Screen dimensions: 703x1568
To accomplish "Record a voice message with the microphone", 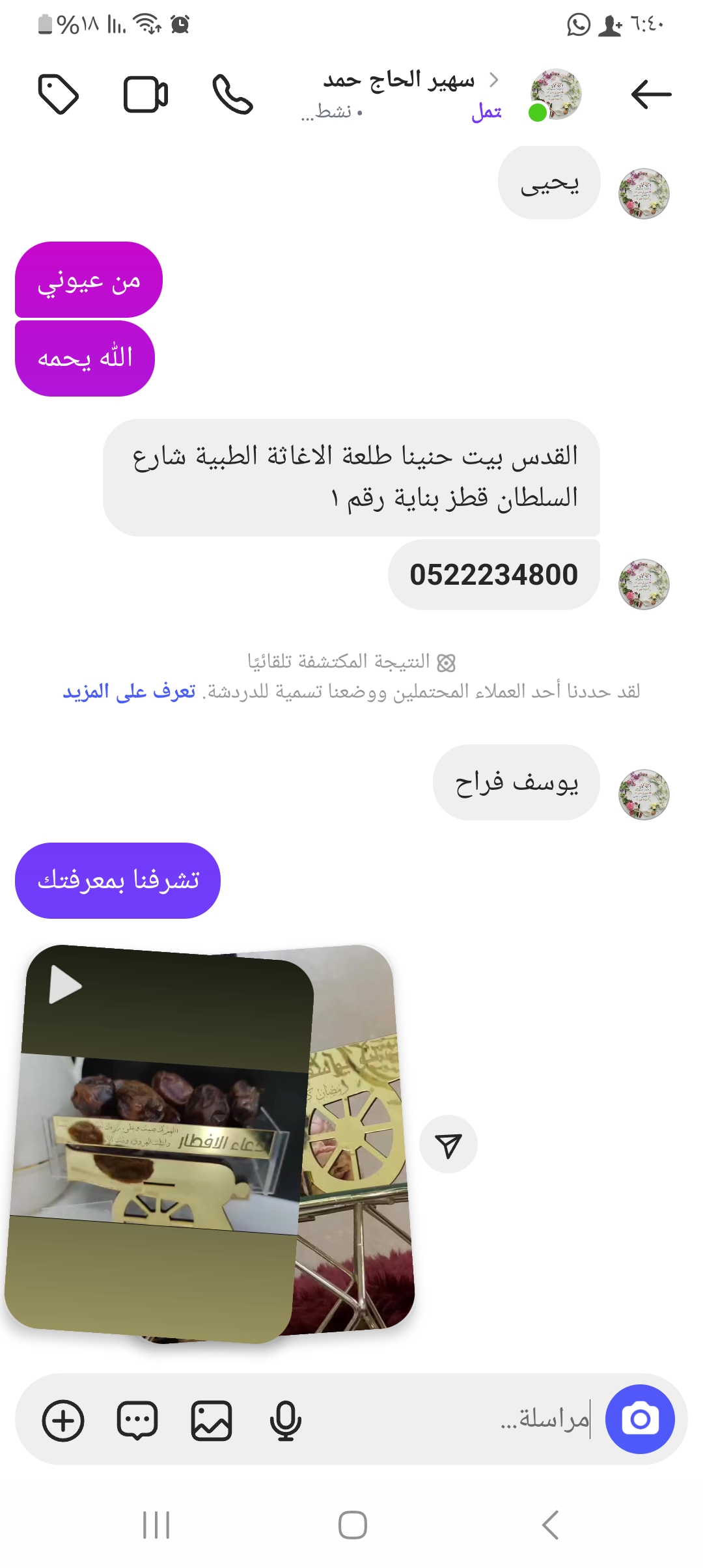I will [x=285, y=1420].
